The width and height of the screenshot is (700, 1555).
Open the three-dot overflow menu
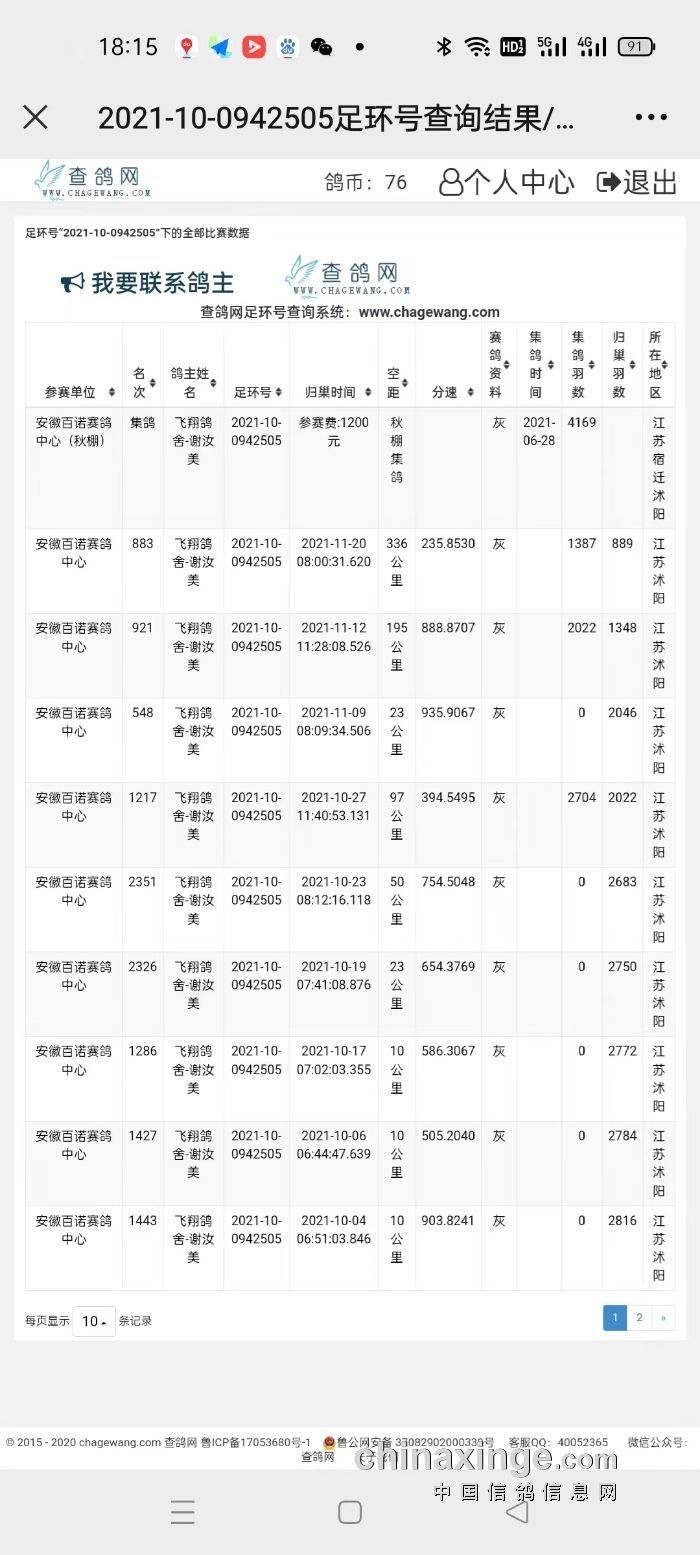[651, 117]
